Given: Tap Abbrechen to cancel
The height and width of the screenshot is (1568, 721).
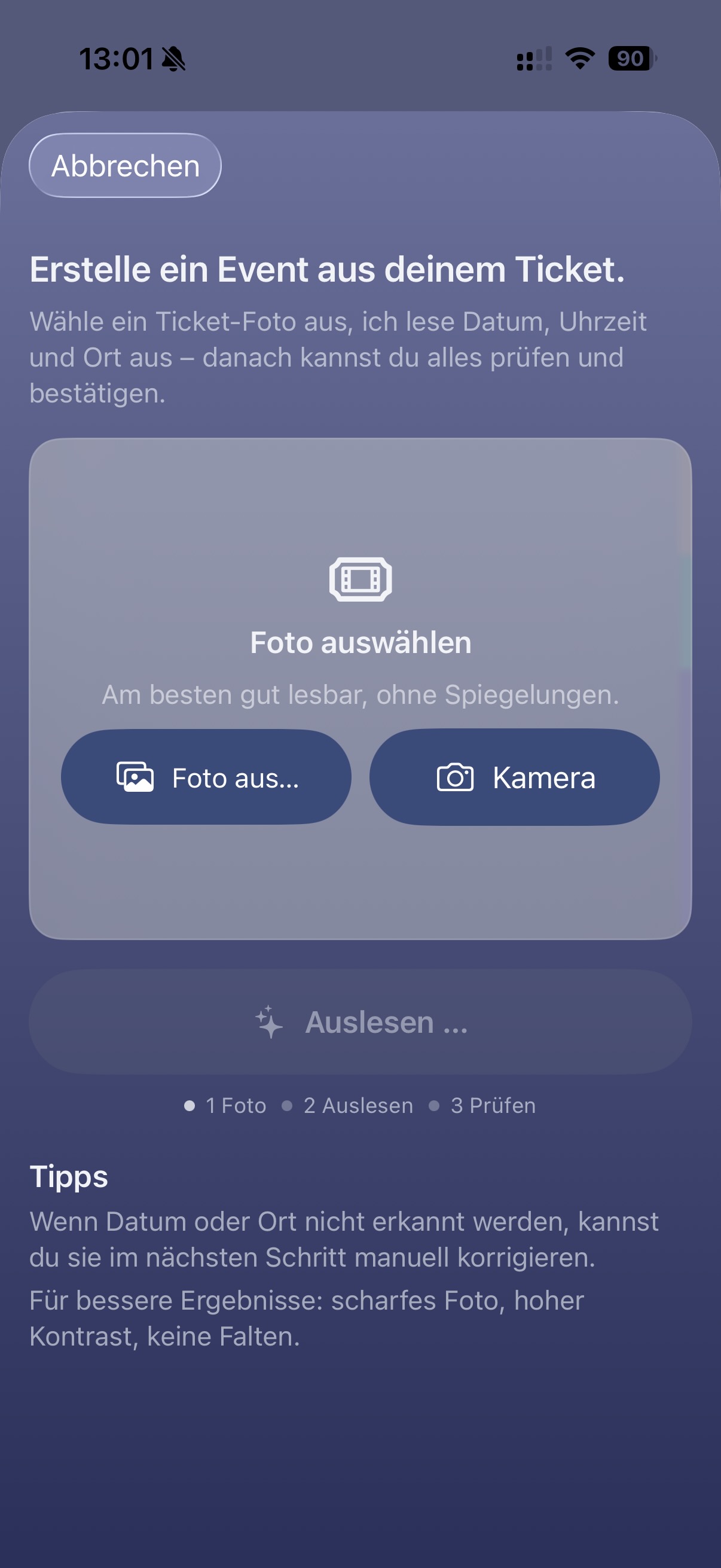Looking at the screenshot, I should 126,166.
